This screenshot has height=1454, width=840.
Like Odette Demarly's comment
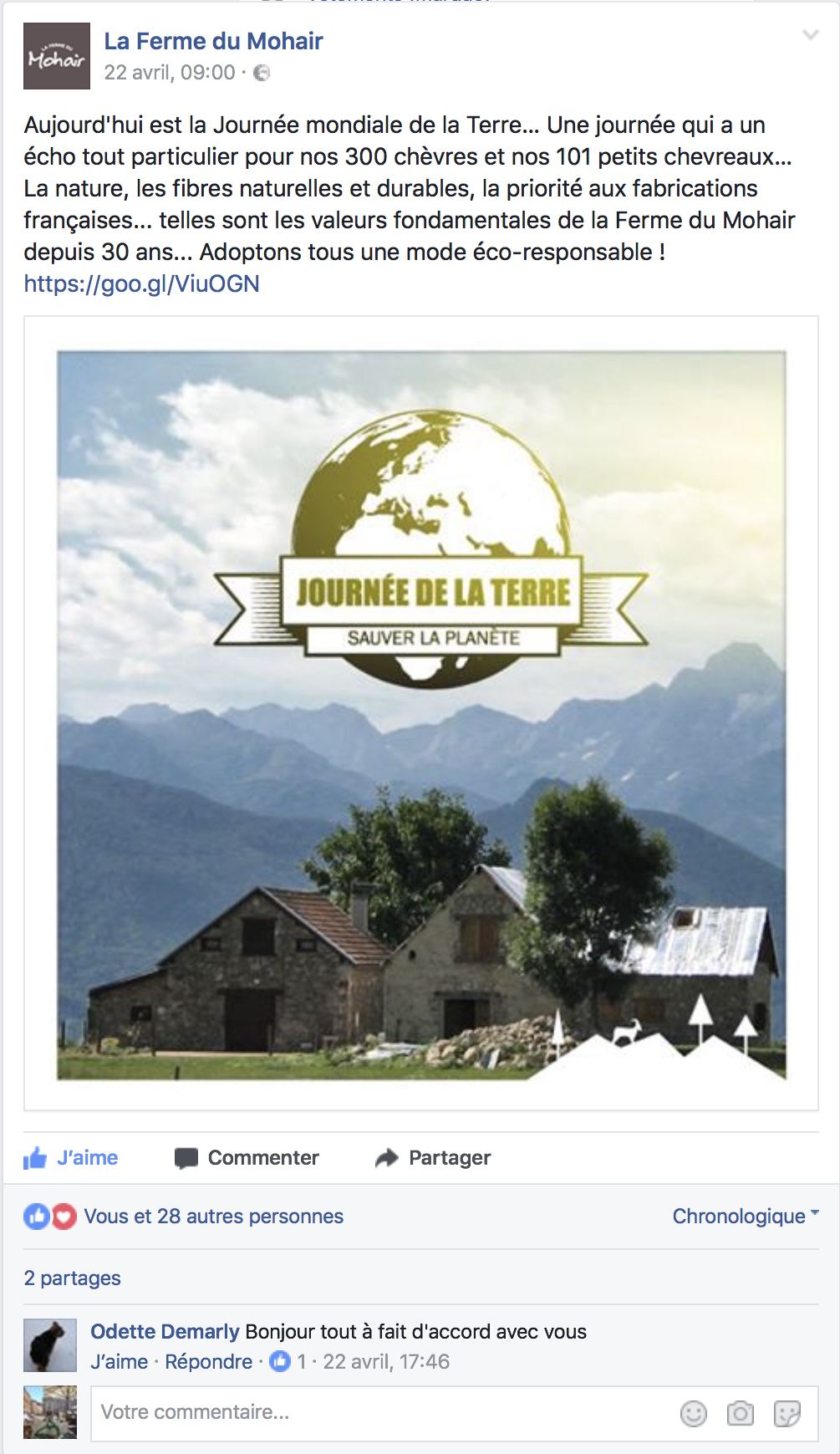[x=120, y=1362]
